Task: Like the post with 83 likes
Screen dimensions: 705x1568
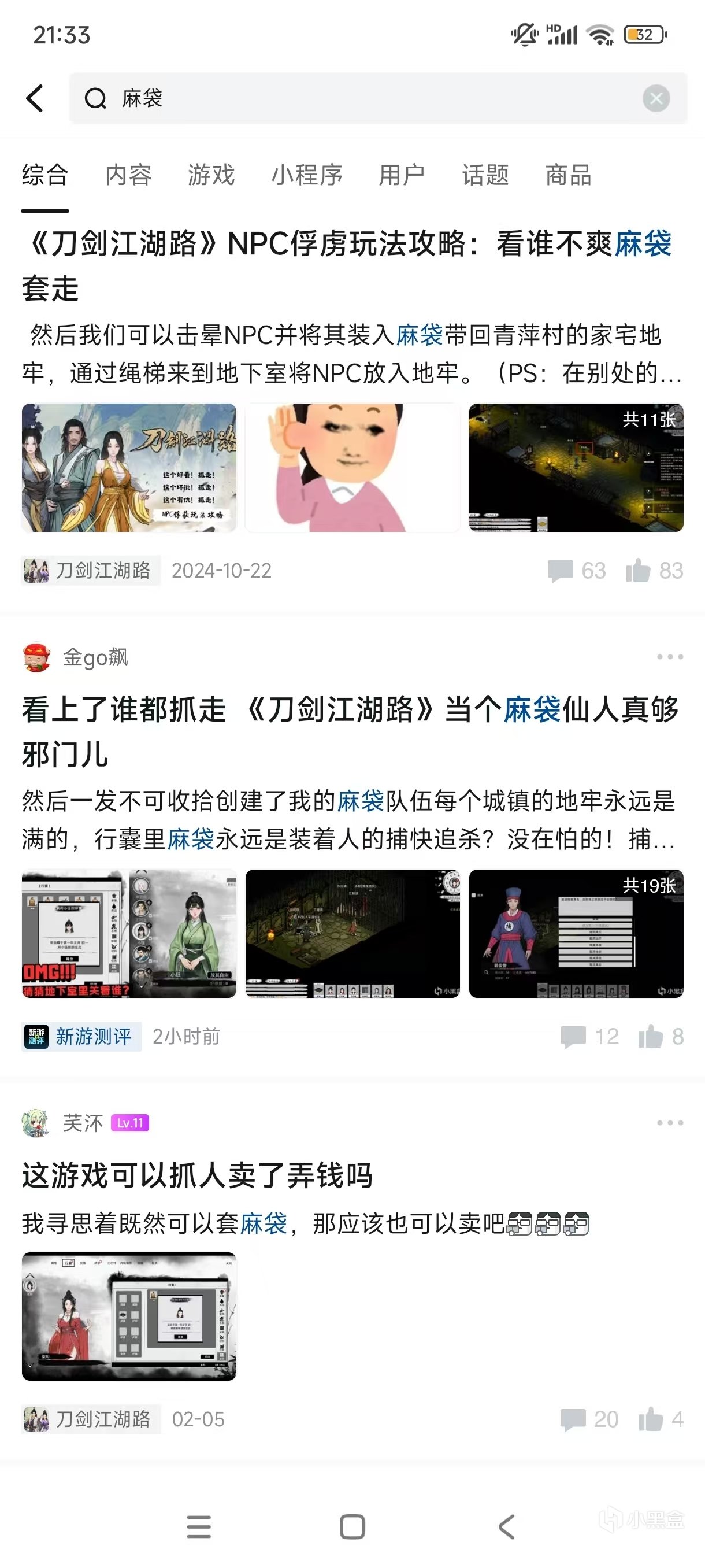Action: 655,571
